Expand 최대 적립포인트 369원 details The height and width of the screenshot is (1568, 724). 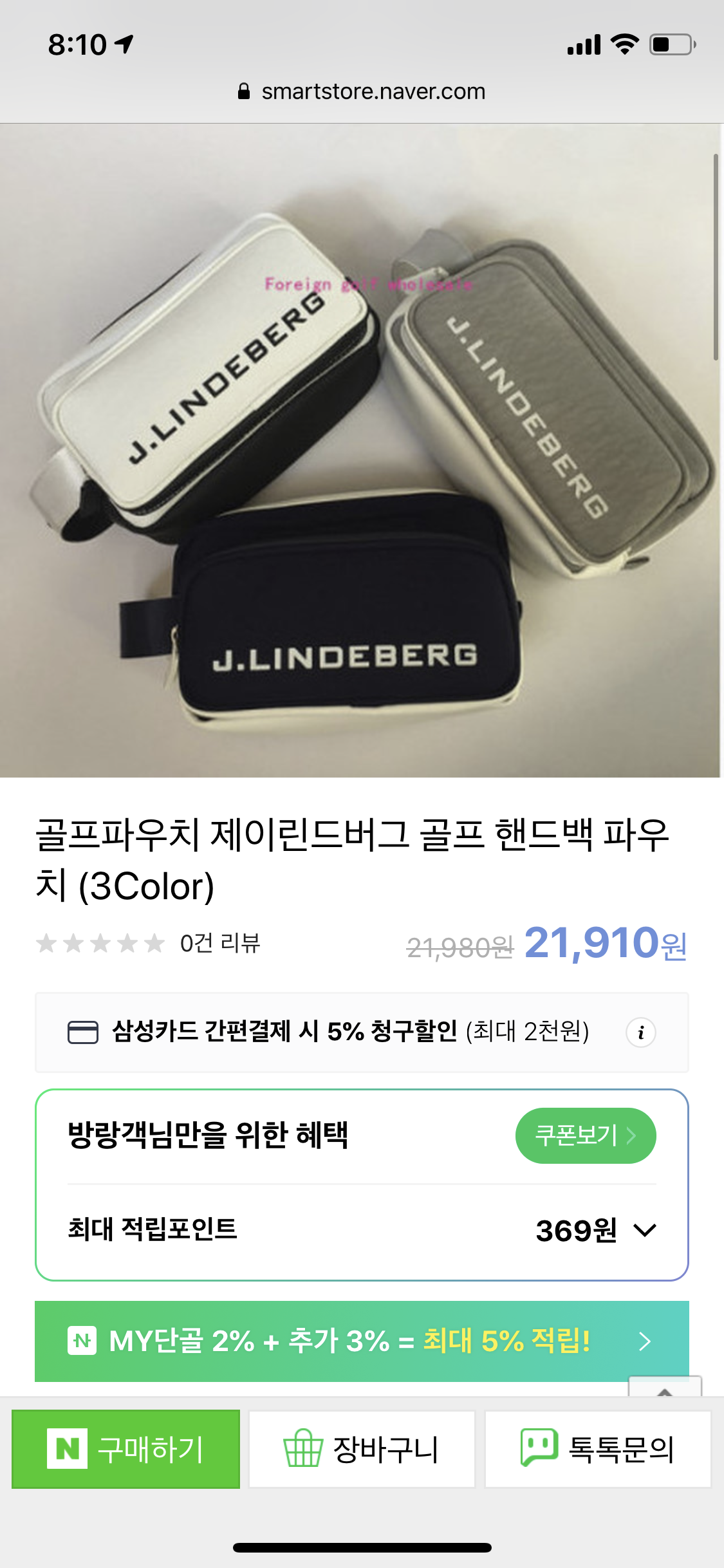[644, 1230]
